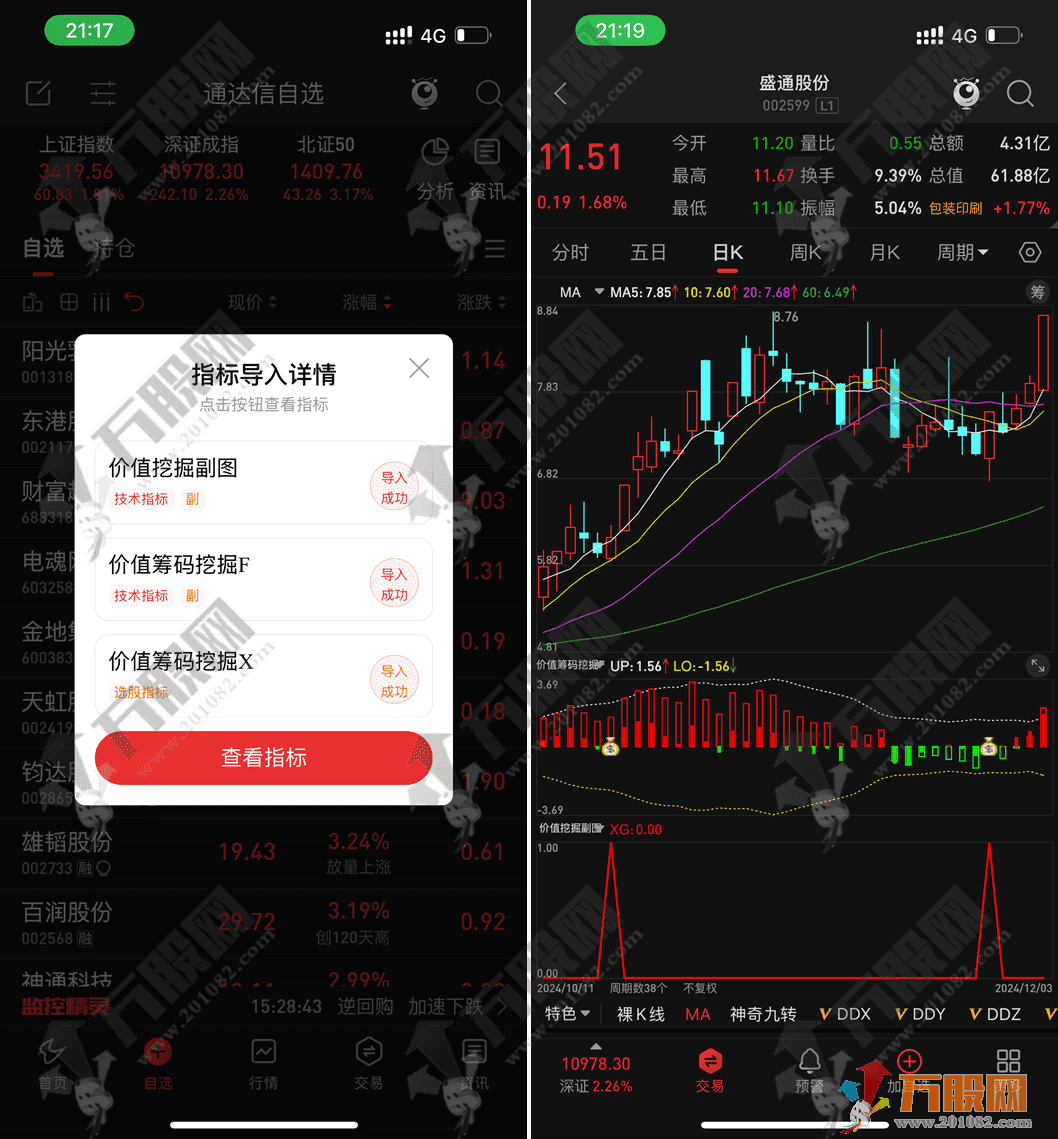Toggle the 筹 chip distribution button
This screenshot has width=1058, height=1139.
click(x=1038, y=292)
